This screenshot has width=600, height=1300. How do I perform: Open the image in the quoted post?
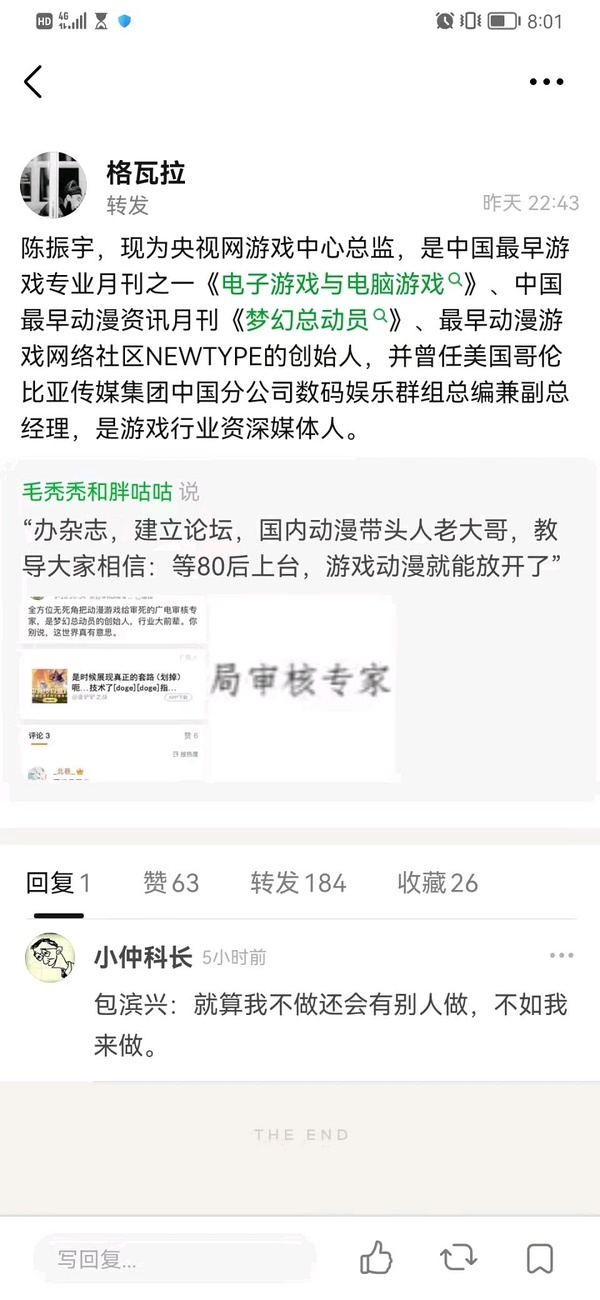point(208,688)
